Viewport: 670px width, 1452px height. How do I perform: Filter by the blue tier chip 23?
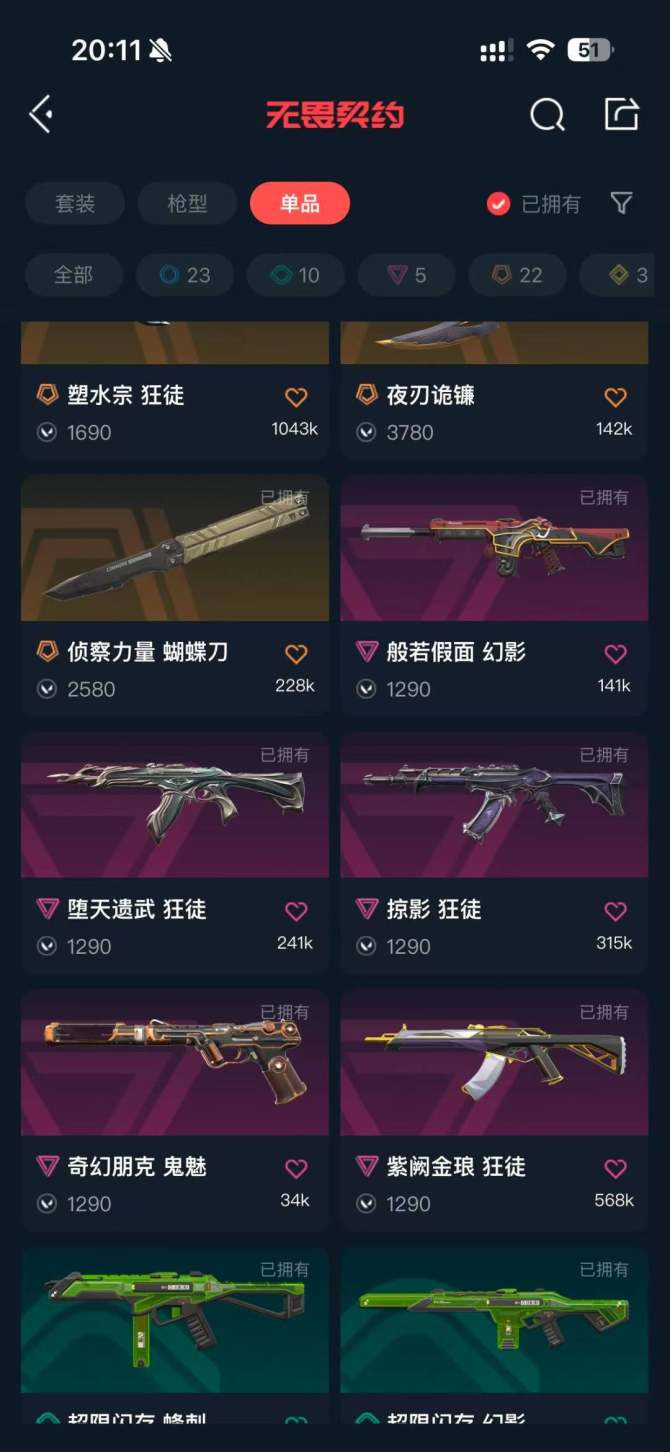185,275
